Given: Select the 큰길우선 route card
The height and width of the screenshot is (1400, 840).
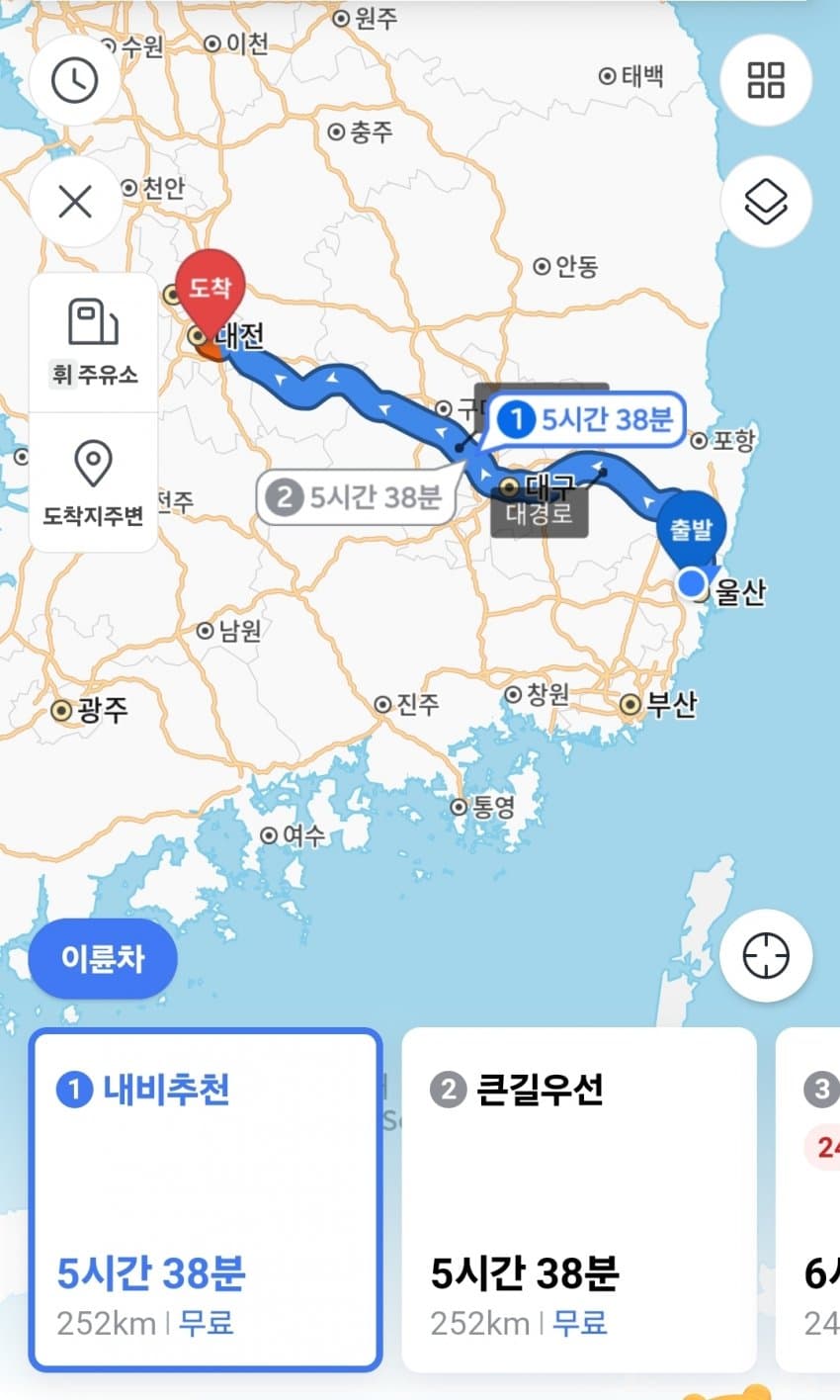Looking at the screenshot, I should coord(578,1199).
